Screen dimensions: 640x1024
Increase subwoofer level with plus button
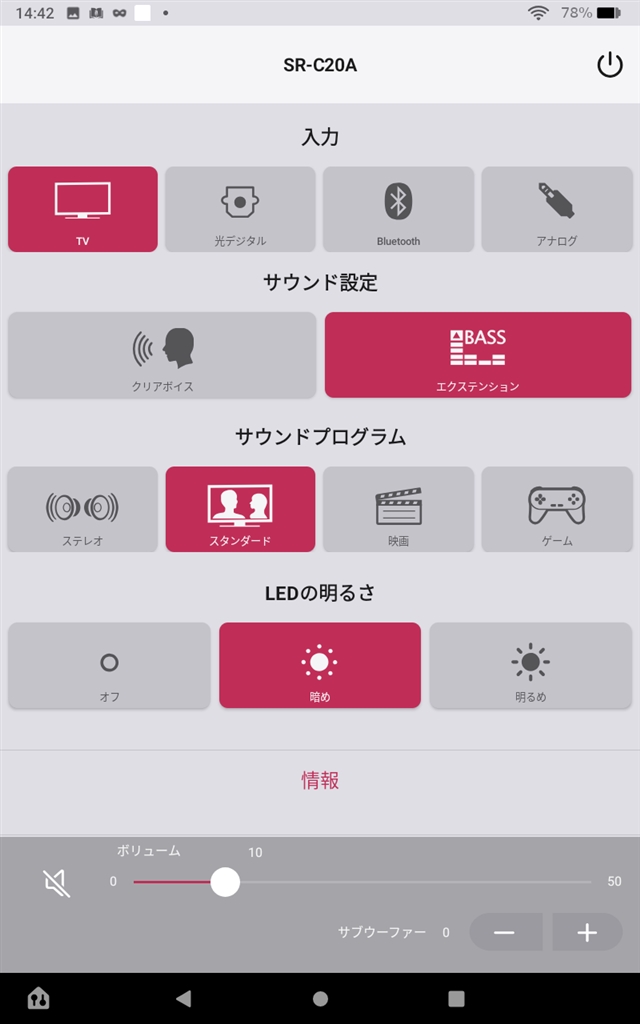pyautogui.click(x=587, y=932)
